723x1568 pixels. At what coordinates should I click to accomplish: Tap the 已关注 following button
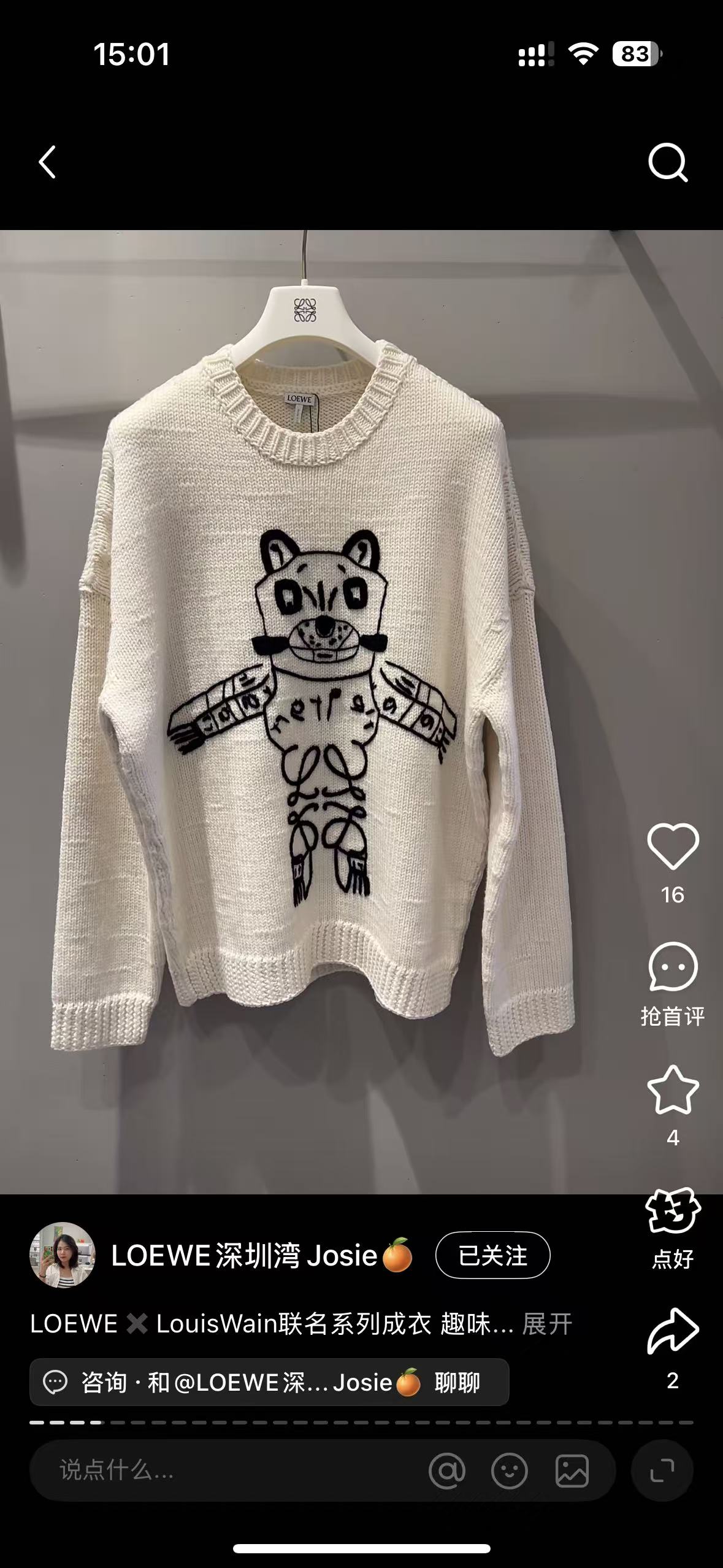(492, 1256)
